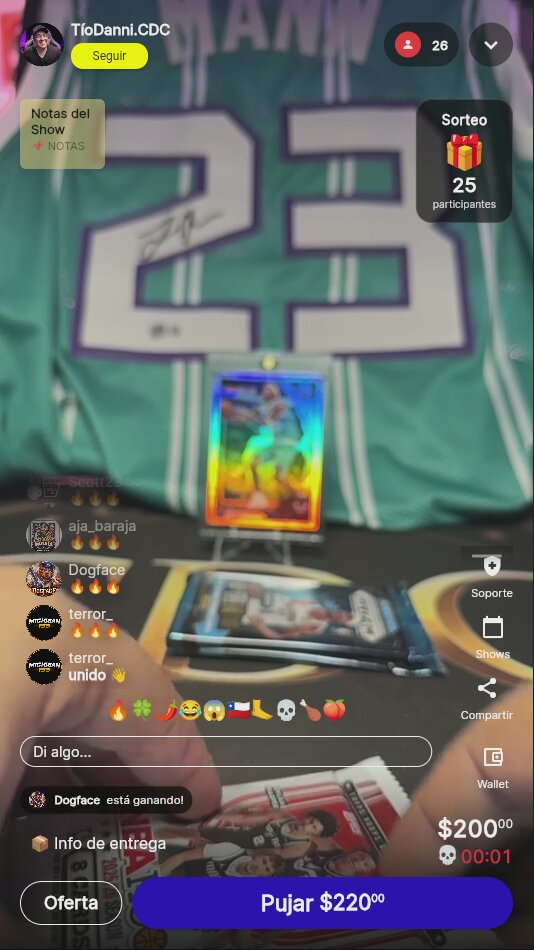
Task: Open the Wallet
Action: [492, 768]
